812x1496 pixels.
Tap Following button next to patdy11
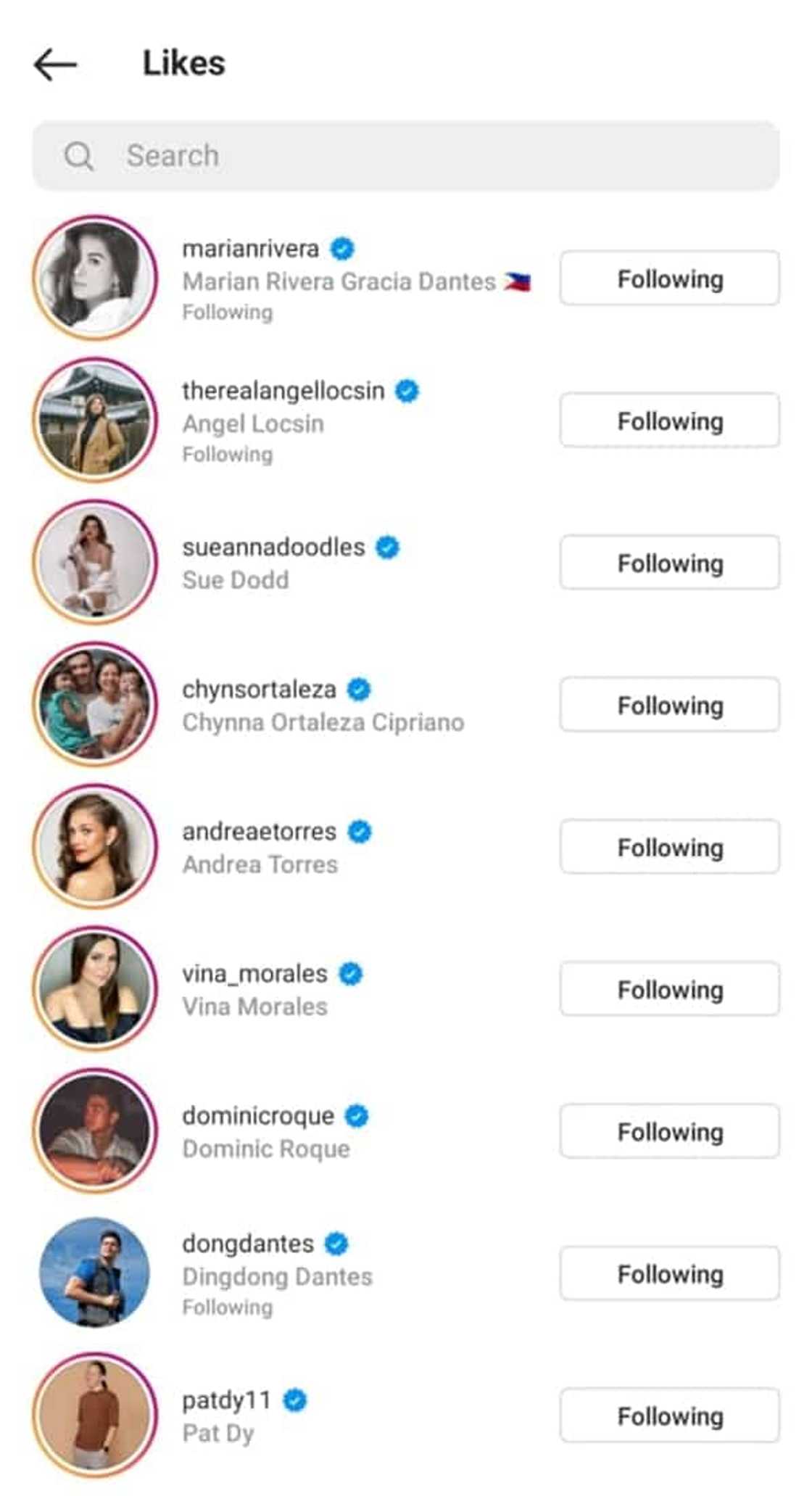pos(669,1416)
